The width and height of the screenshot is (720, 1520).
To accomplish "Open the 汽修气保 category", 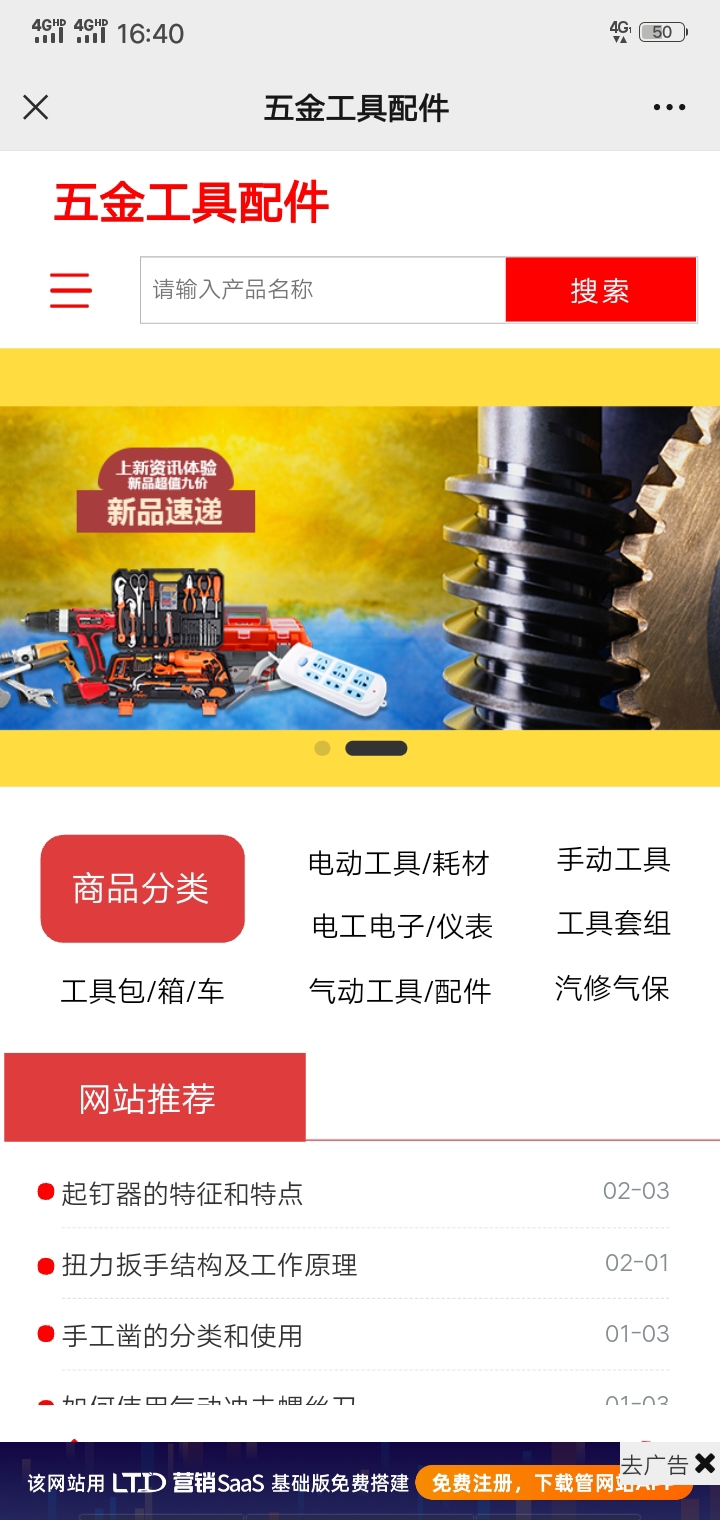I will point(612,988).
